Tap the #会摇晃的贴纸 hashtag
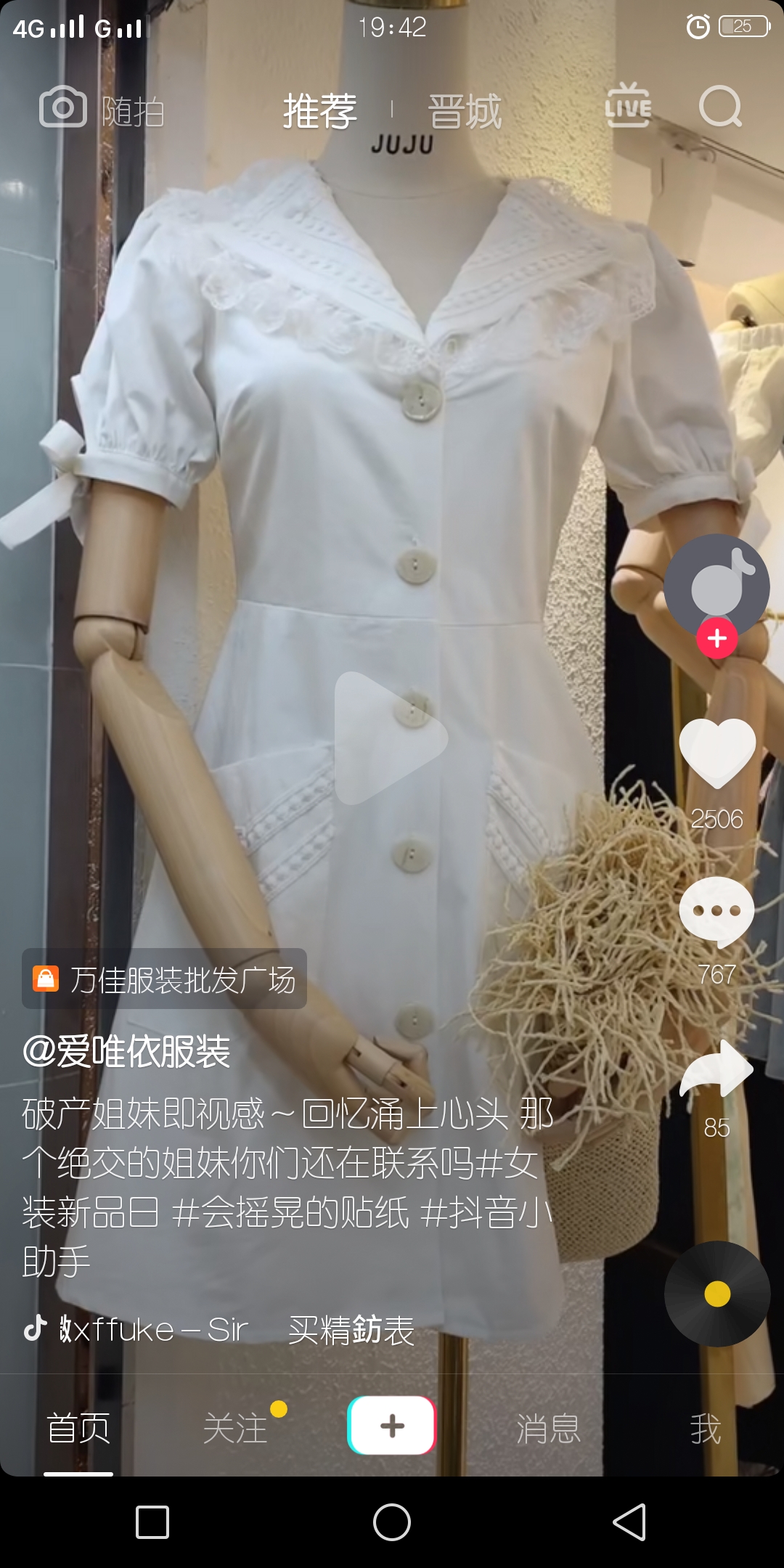 (x=290, y=1212)
